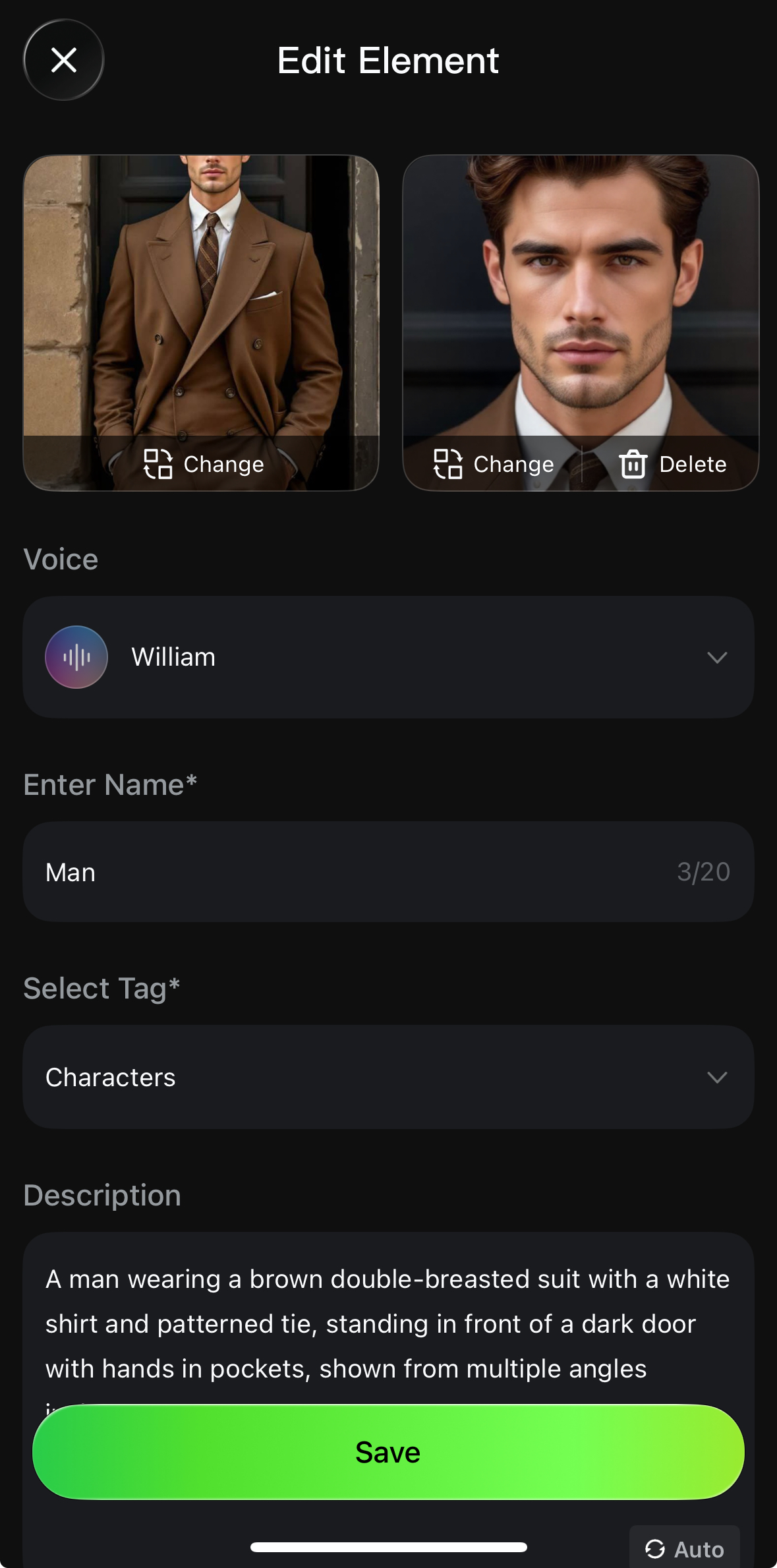Viewport: 777px width, 1568px height.
Task: Change the brown suit image
Action: [x=204, y=464]
